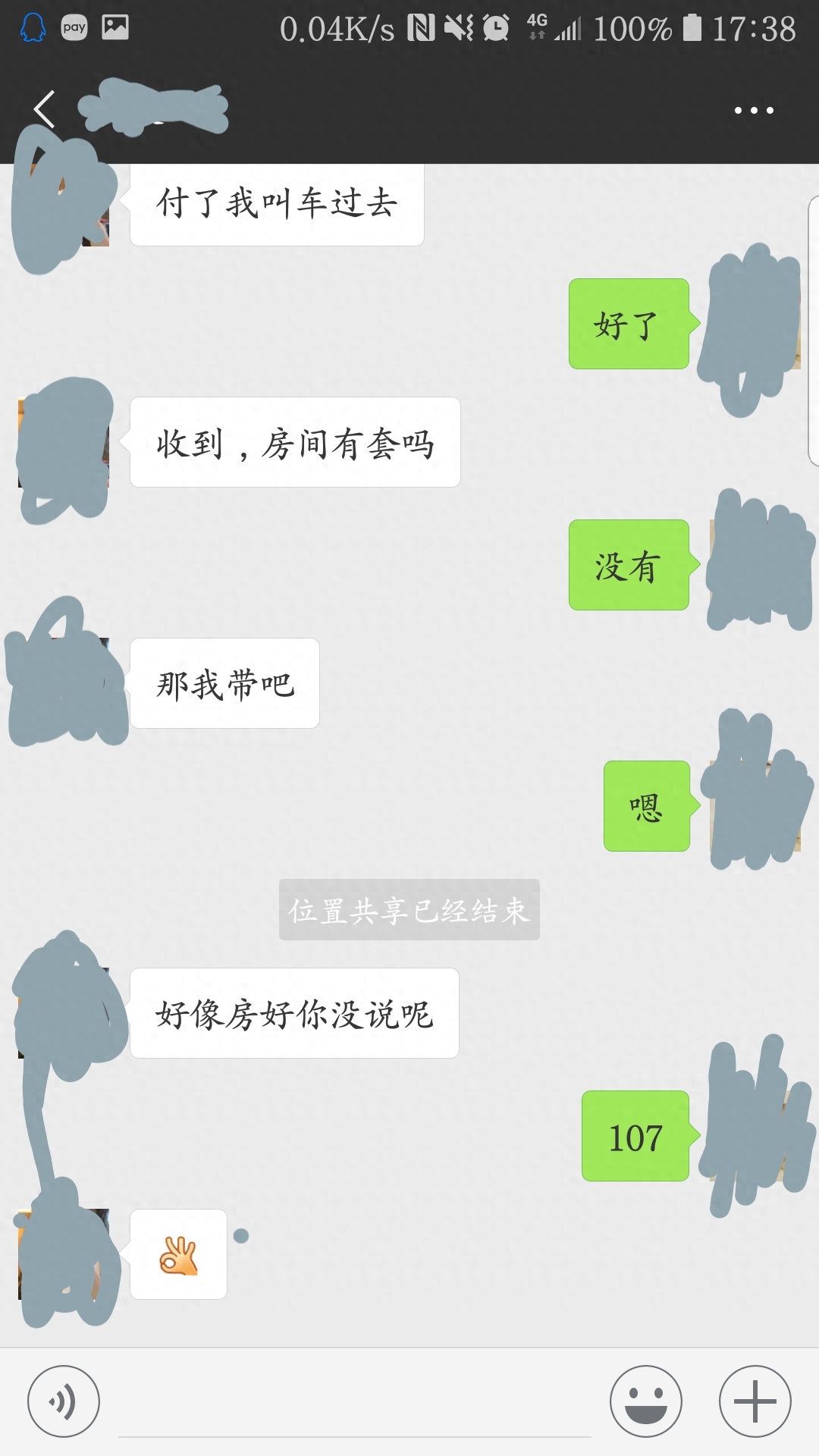Image resolution: width=819 pixels, height=1456 pixels.
Task: Open the three-dot chat options menu
Action: [754, 111]
